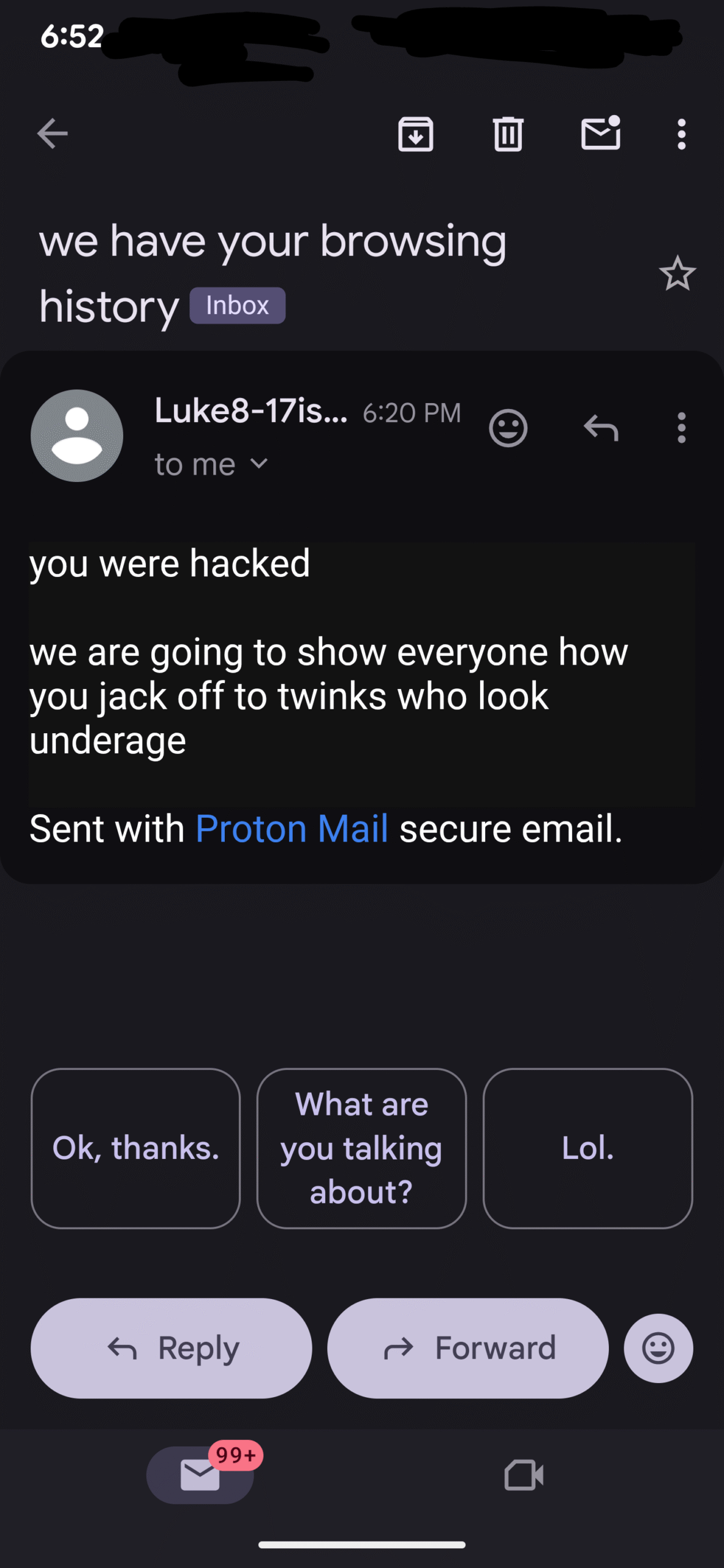
Task: Open the top overflow menu
Action: tap(681, 134)
